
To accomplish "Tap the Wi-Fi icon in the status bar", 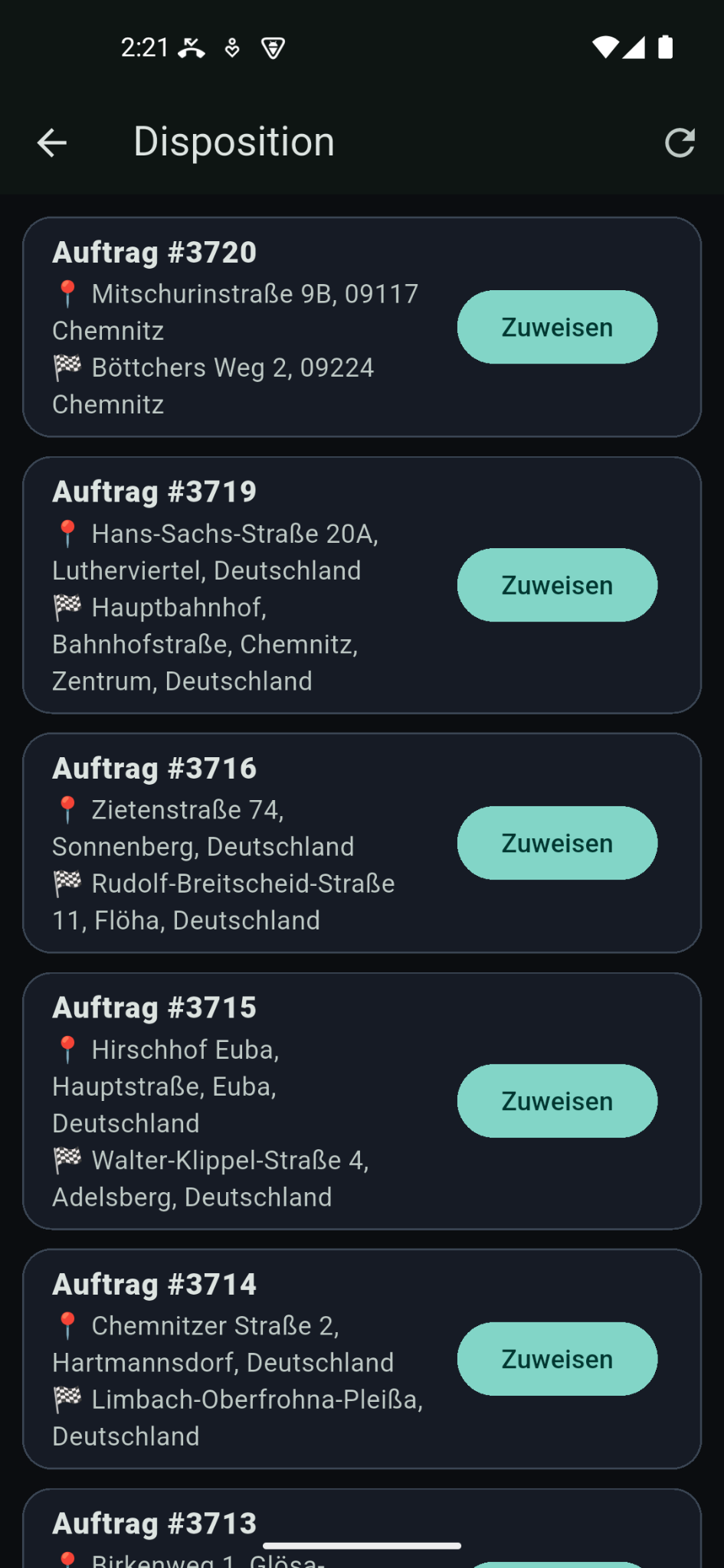I will [606, 47].
